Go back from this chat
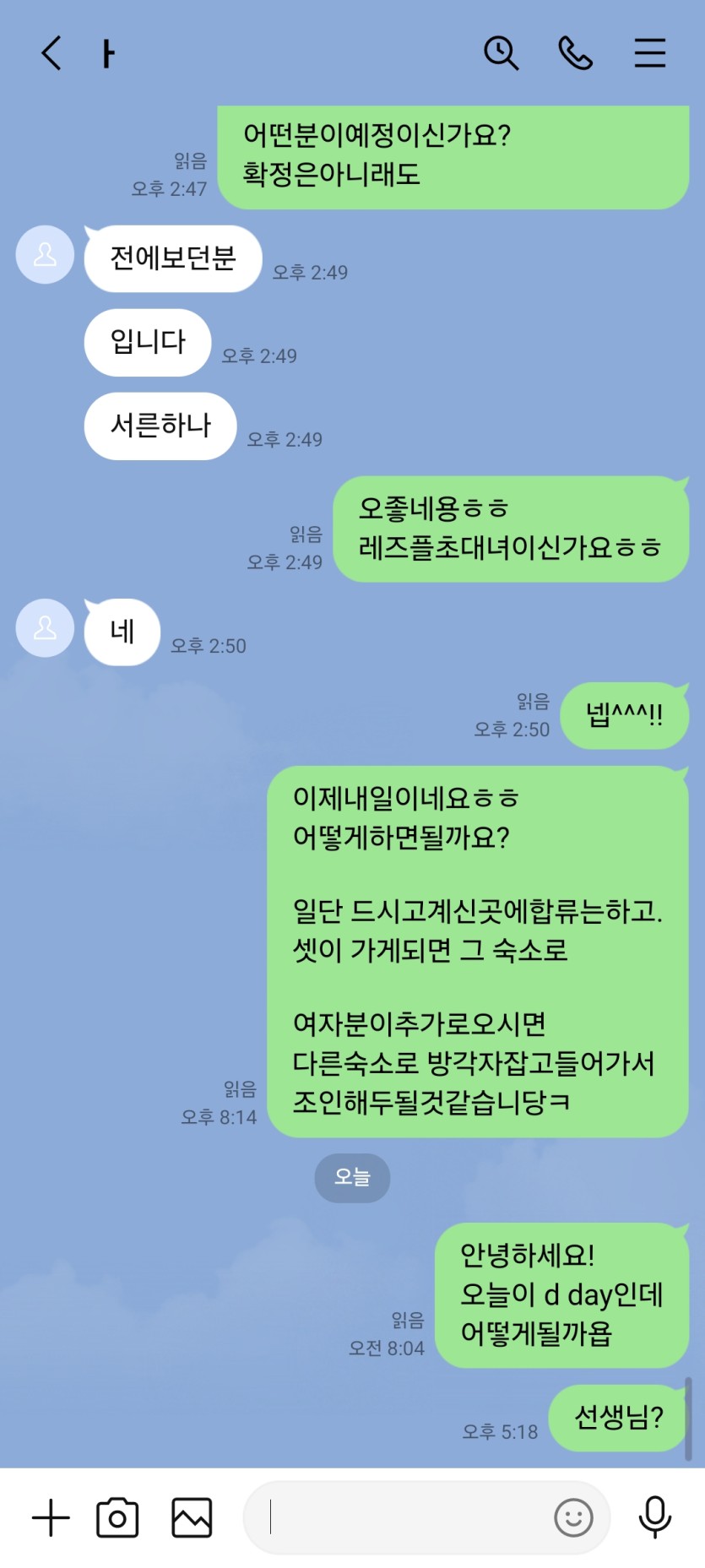Screen dimensions: 705x1568 pyautogui.click(x=52, y=53)
